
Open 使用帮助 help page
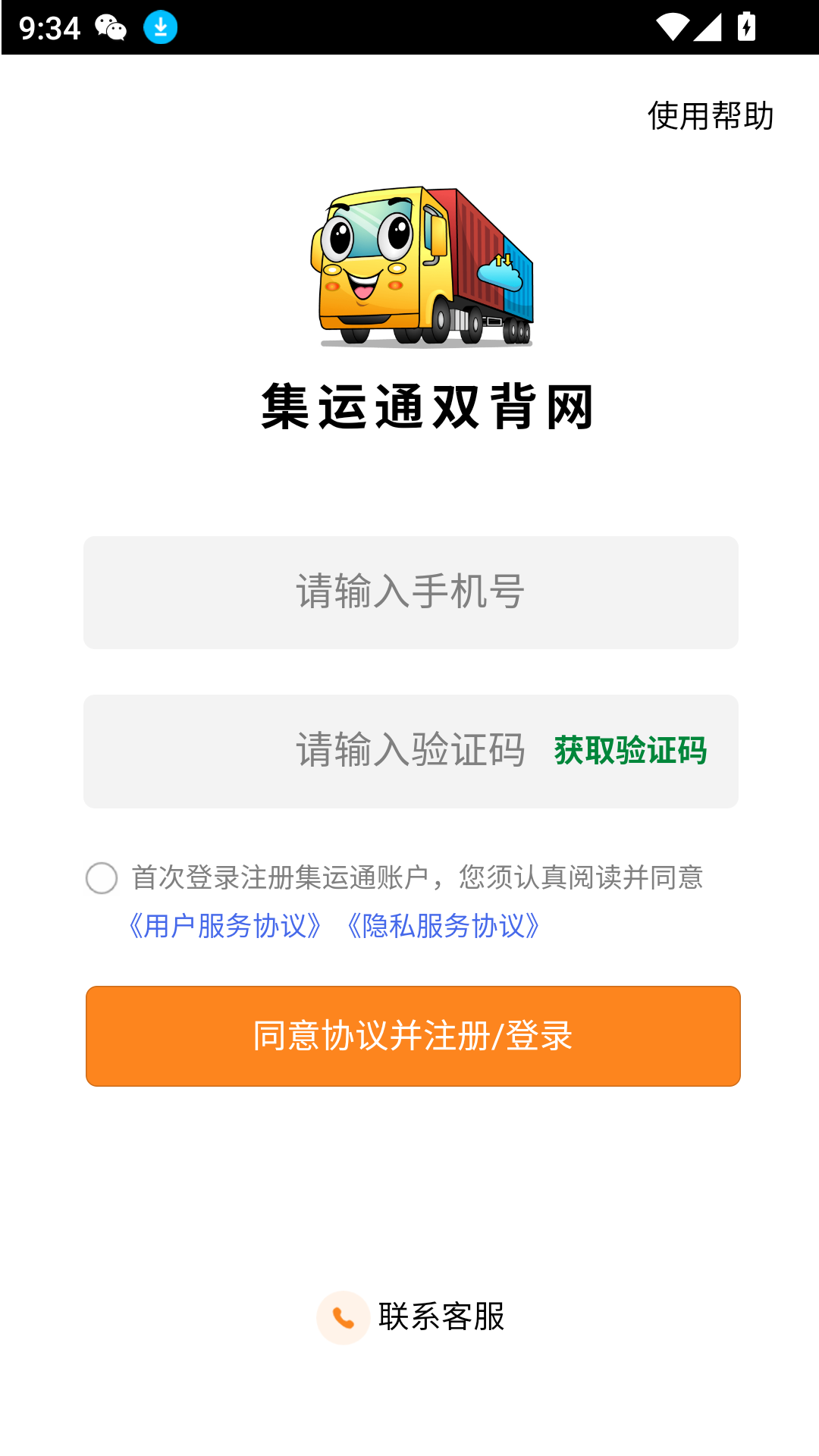(x=710, y=116)
